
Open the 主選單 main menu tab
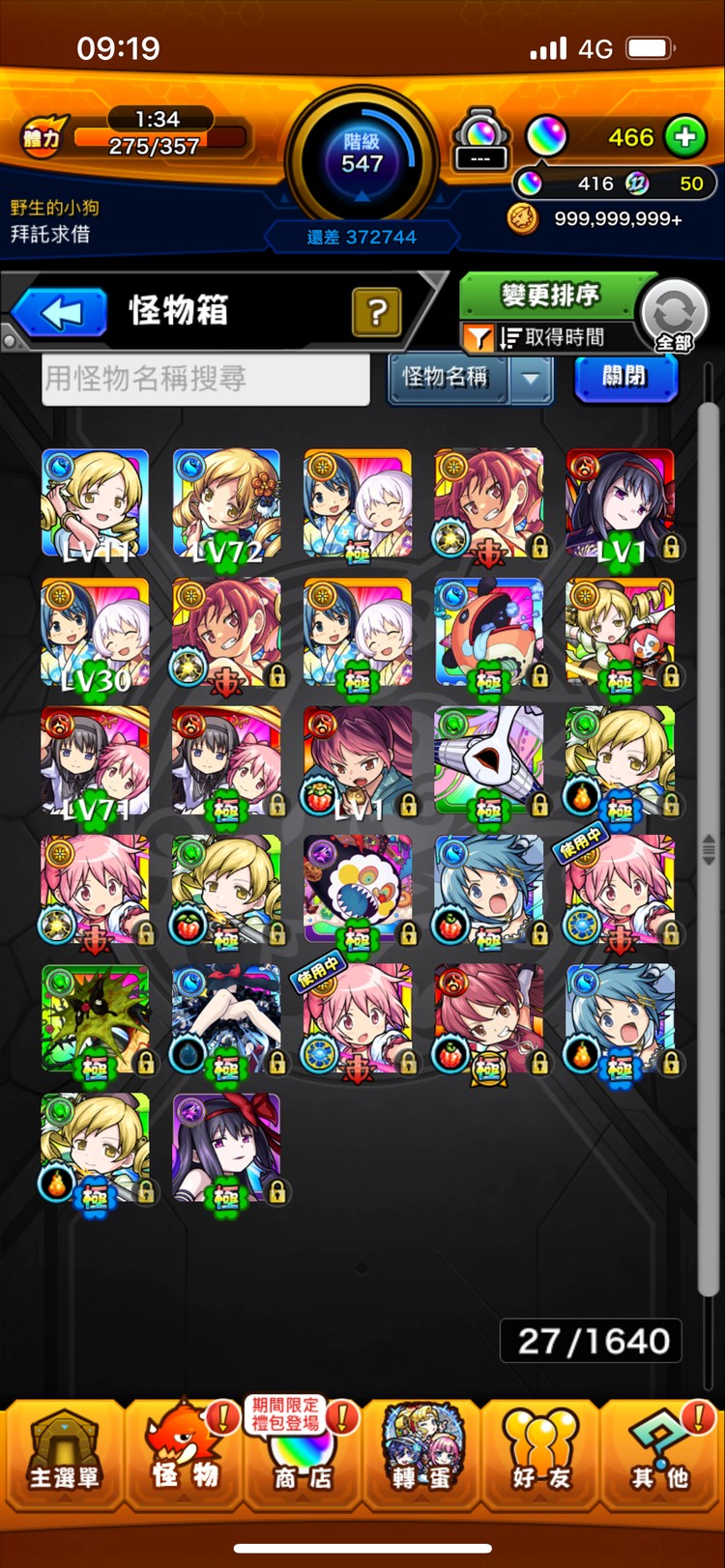64,1455
